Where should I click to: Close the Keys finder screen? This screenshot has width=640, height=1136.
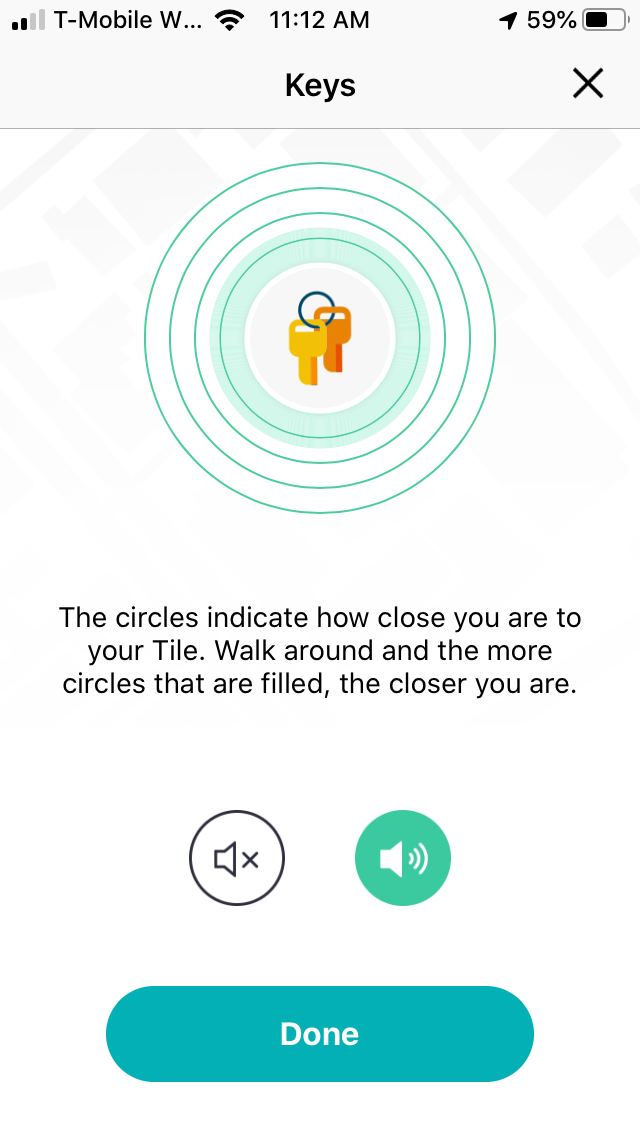coord(588,84)
